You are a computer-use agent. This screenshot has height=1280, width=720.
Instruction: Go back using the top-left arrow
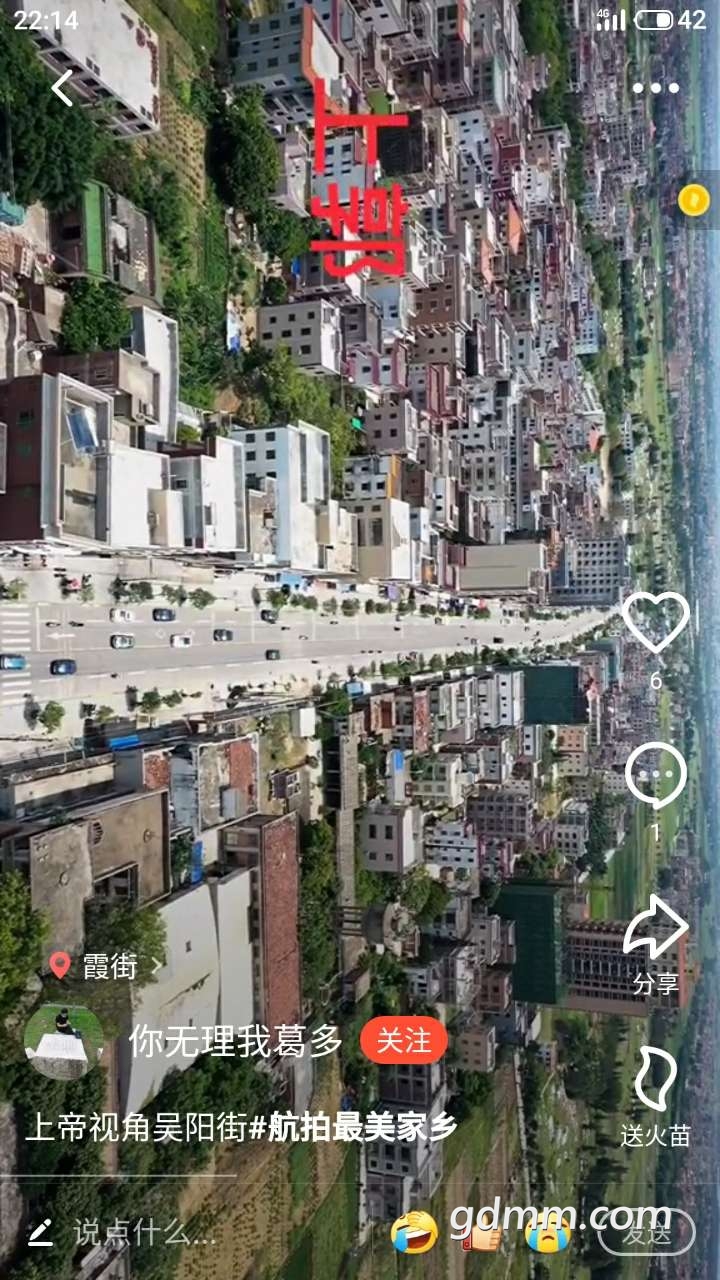(62, 88)
